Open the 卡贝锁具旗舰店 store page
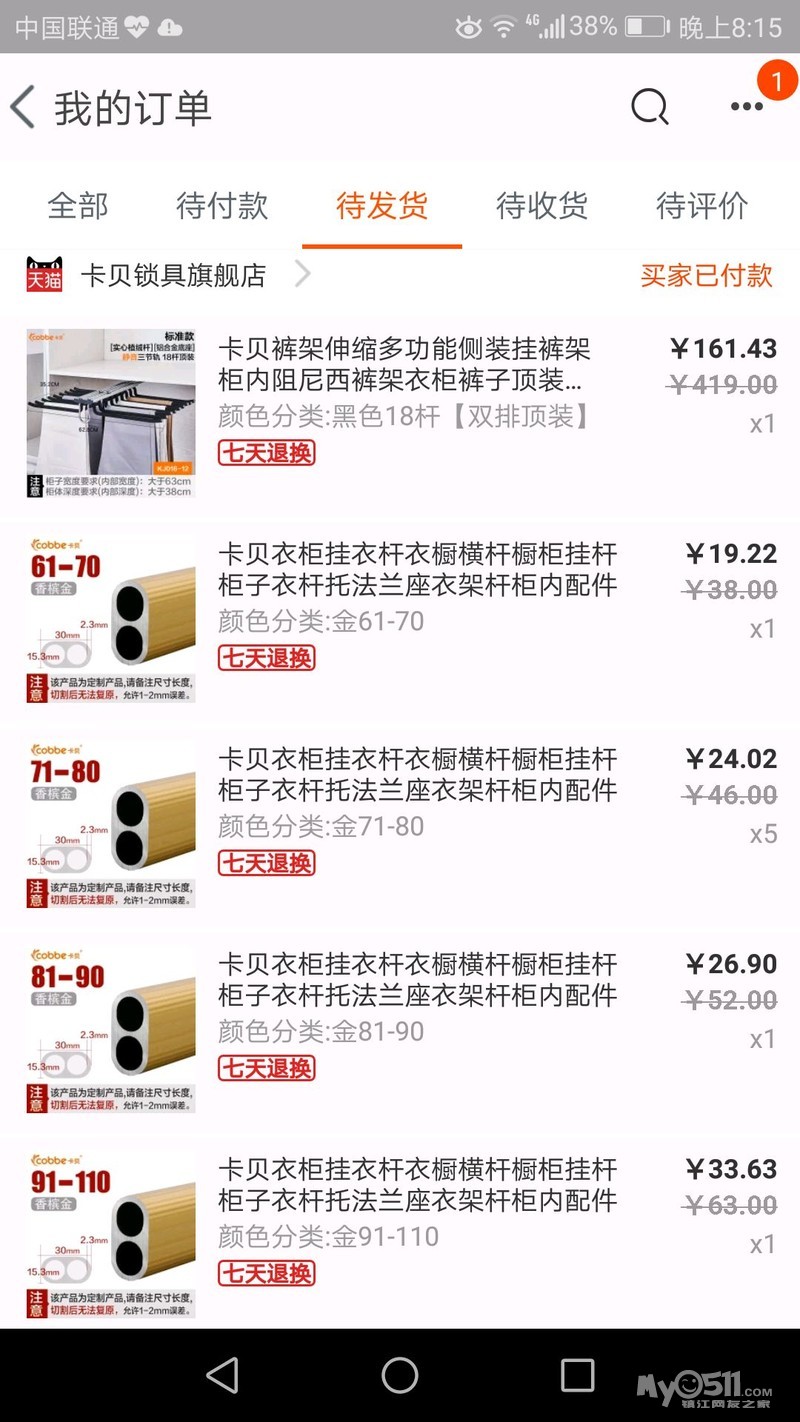800x1422 pixels. (172, 275)
